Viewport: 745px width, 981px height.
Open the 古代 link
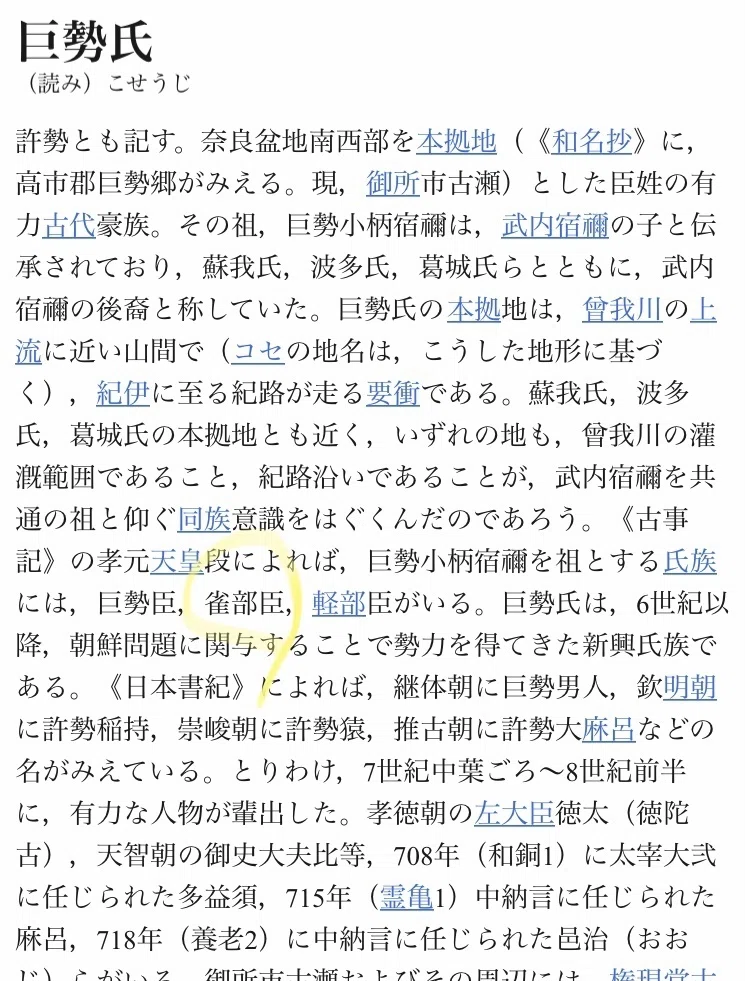69,225
